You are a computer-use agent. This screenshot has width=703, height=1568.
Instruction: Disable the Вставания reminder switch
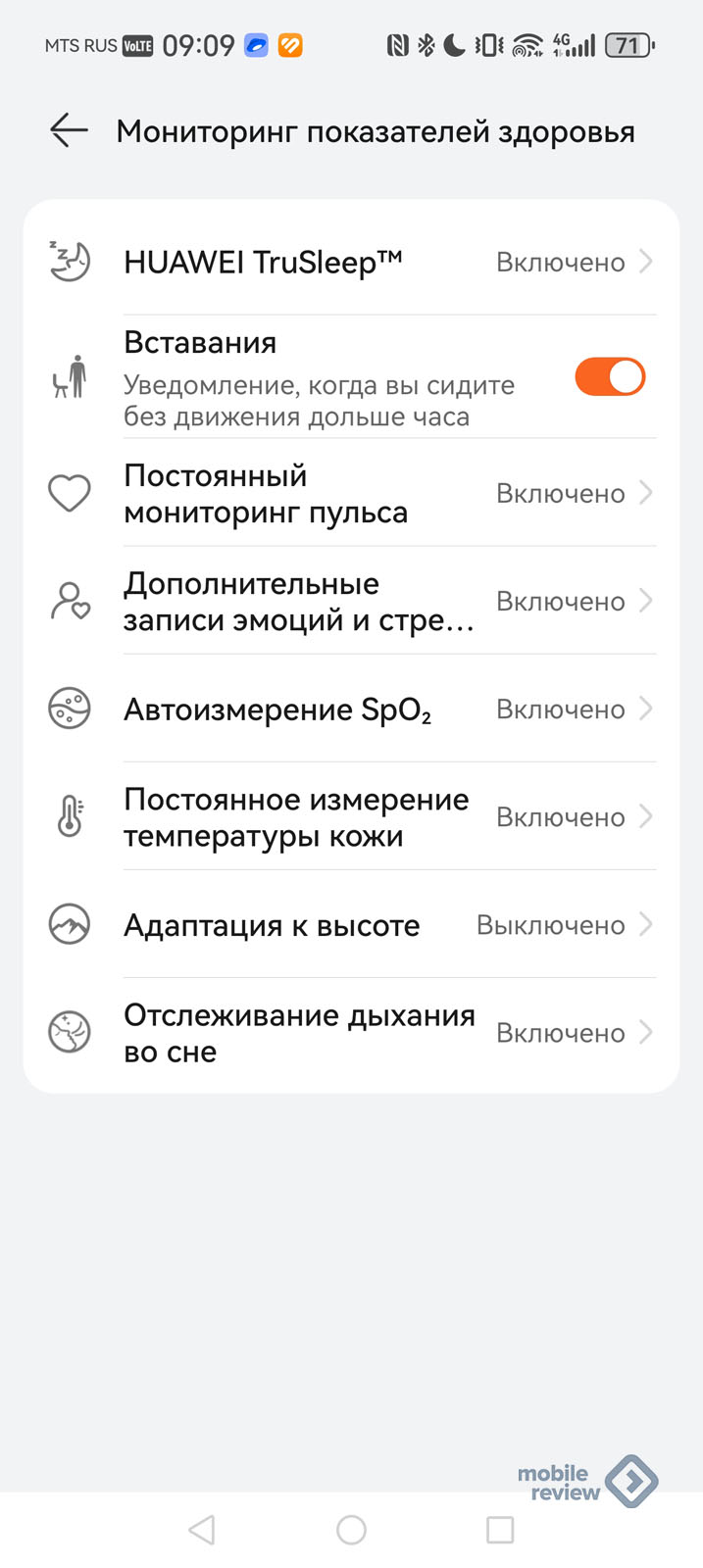(x=609, y=377)
